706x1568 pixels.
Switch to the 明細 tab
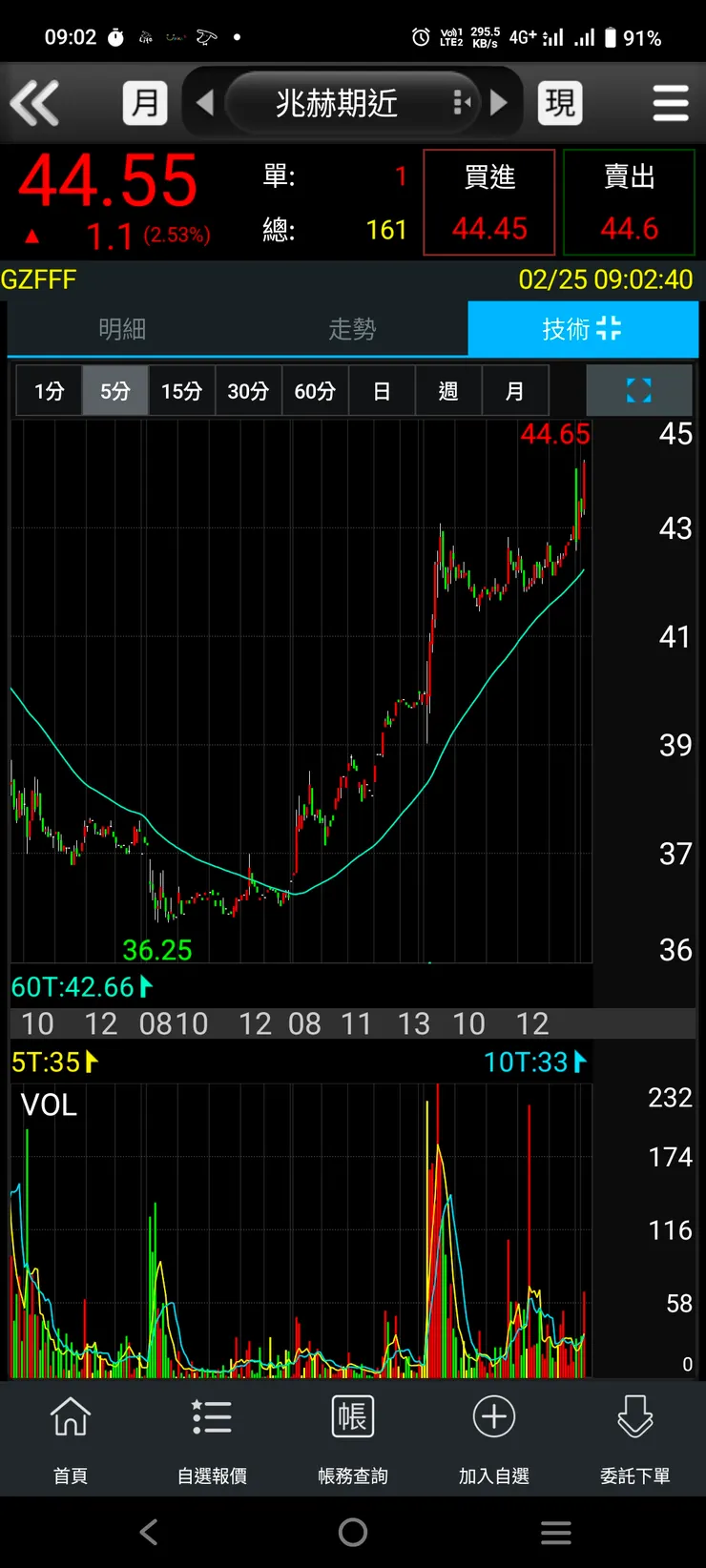(122, 329)
